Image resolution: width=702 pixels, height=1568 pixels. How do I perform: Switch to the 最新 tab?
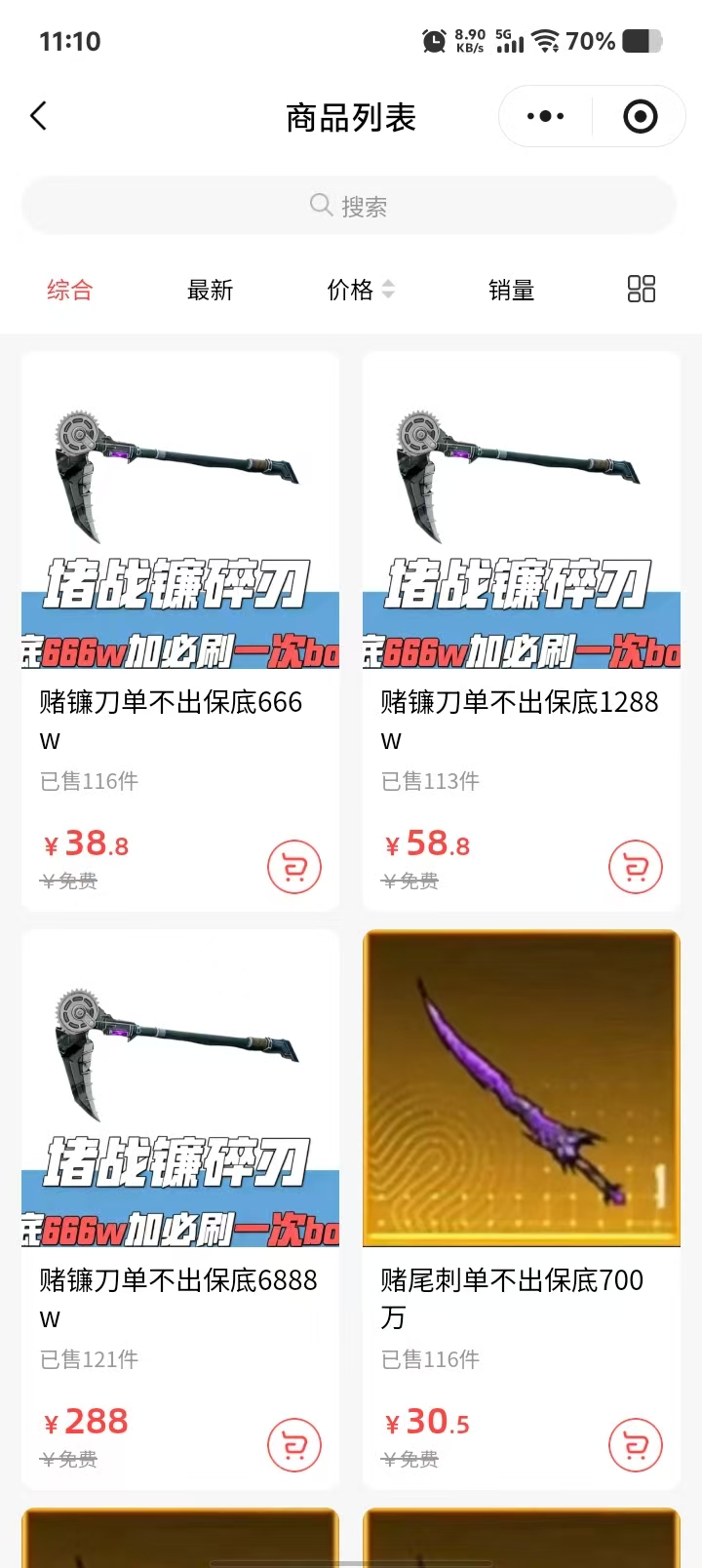tap(210, 290)
